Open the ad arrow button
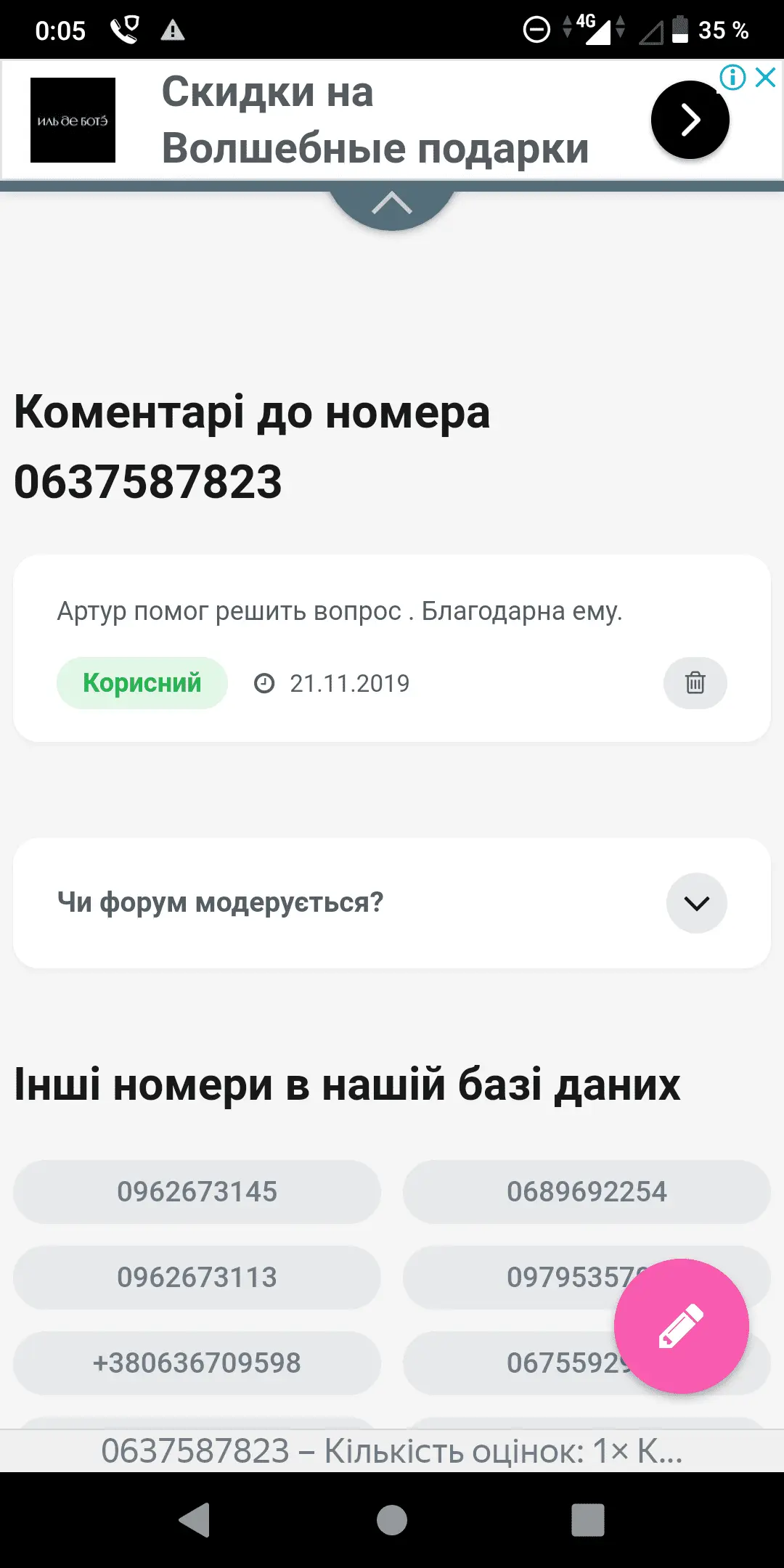This screenshot has width=784, height=1568. 690,120
